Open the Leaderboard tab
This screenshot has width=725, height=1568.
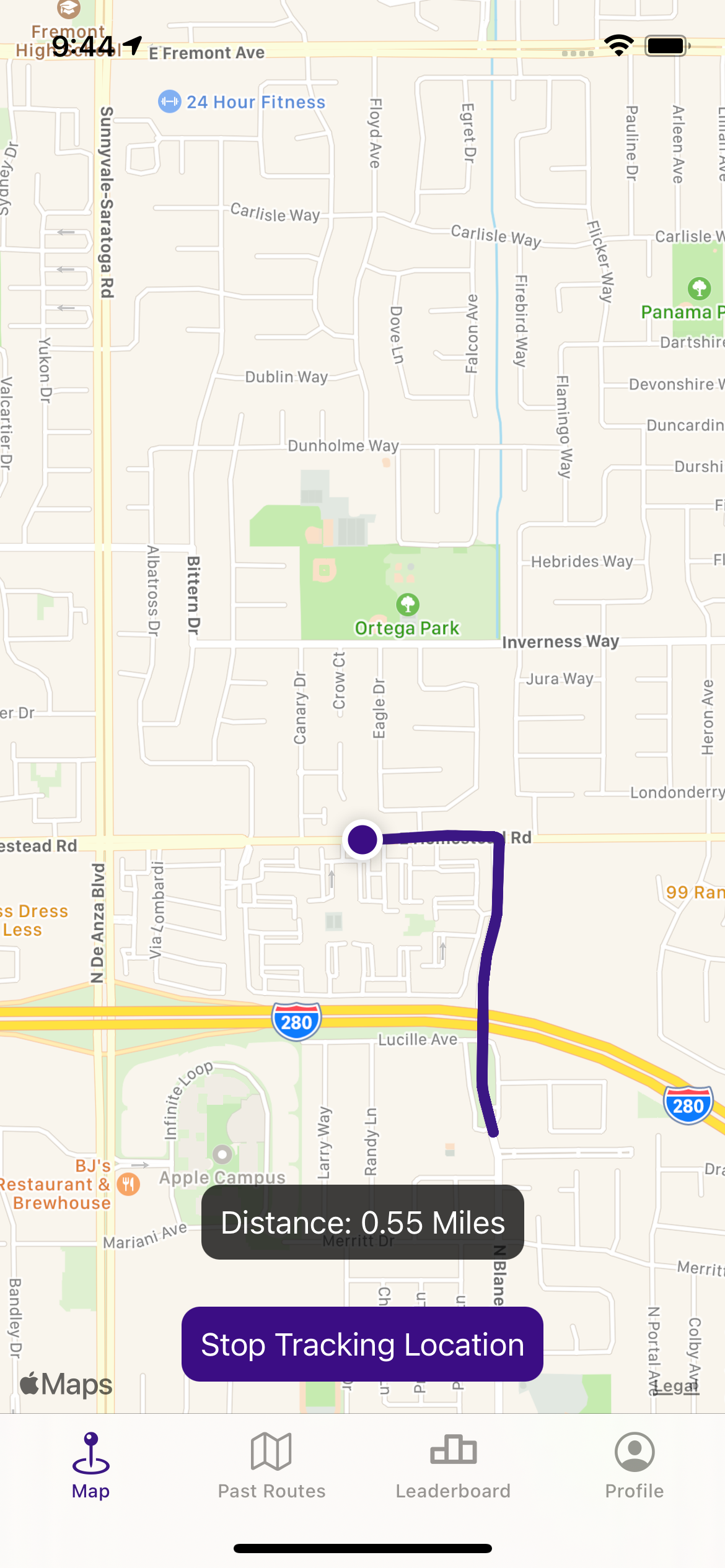[453, 1465]
